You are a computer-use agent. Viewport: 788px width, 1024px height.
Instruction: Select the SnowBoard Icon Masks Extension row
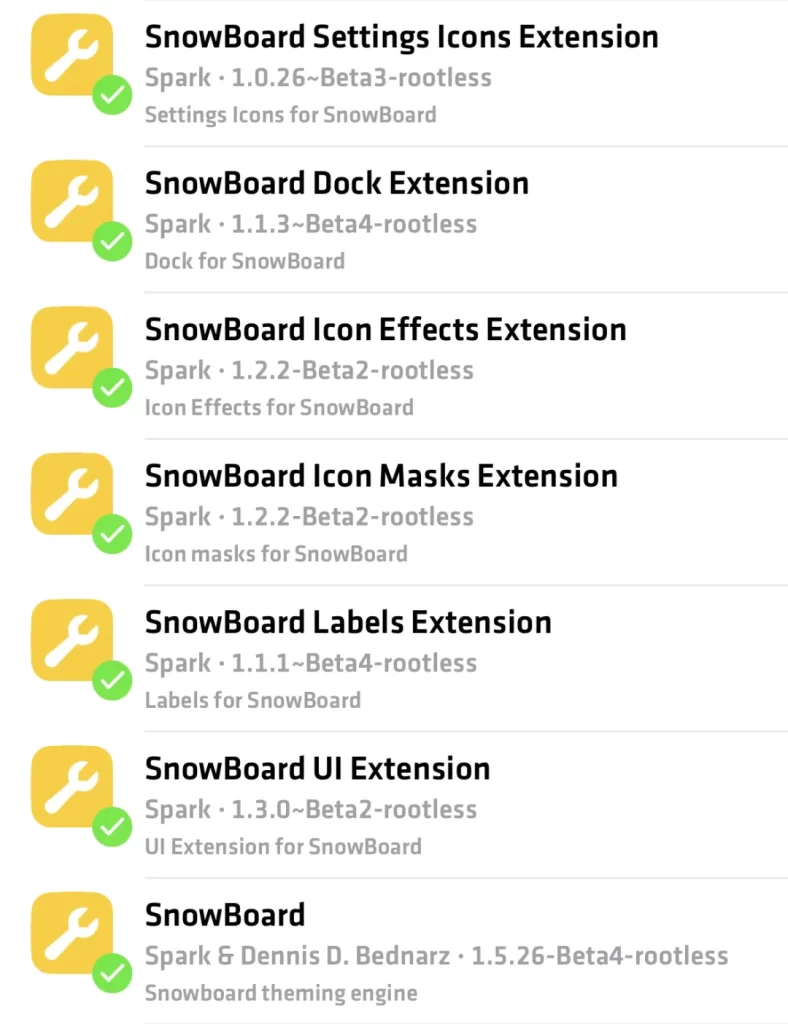(x=381, y=475)
